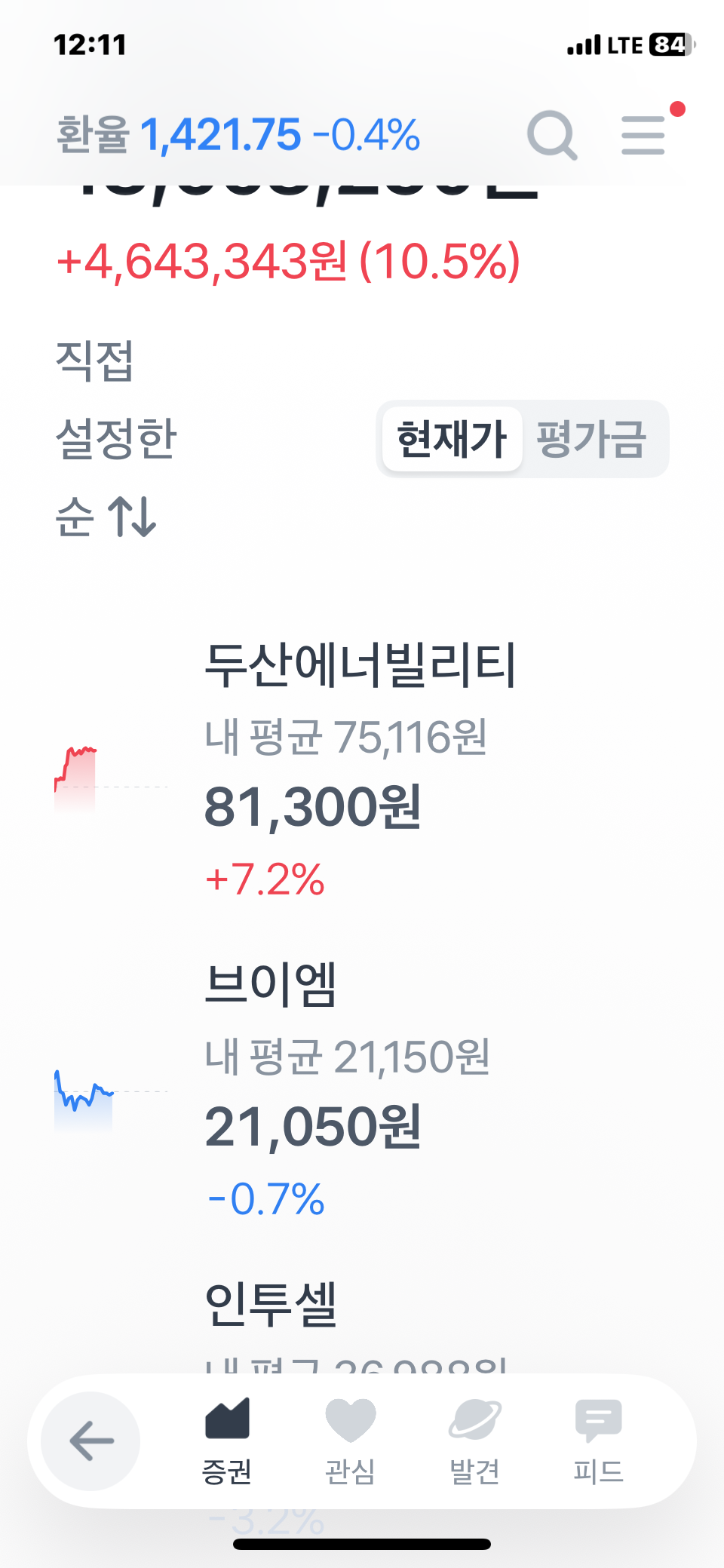724x1568 pixels.
Task: Open the 인투셀 stock row
Action: coord(271,1306)
